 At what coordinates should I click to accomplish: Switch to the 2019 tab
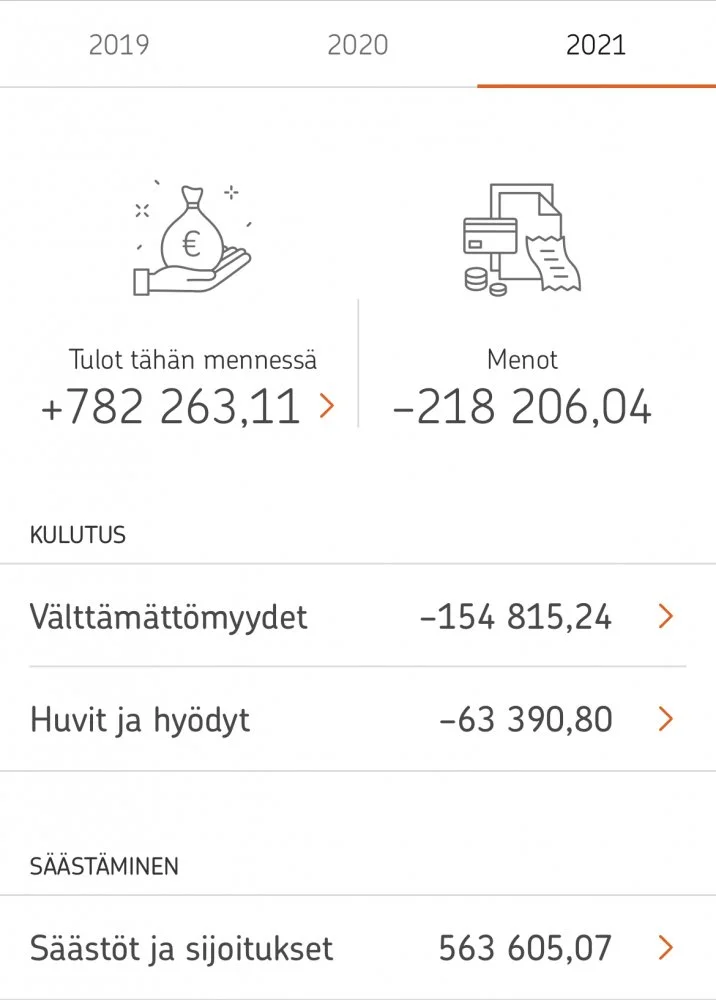point(119,45)
